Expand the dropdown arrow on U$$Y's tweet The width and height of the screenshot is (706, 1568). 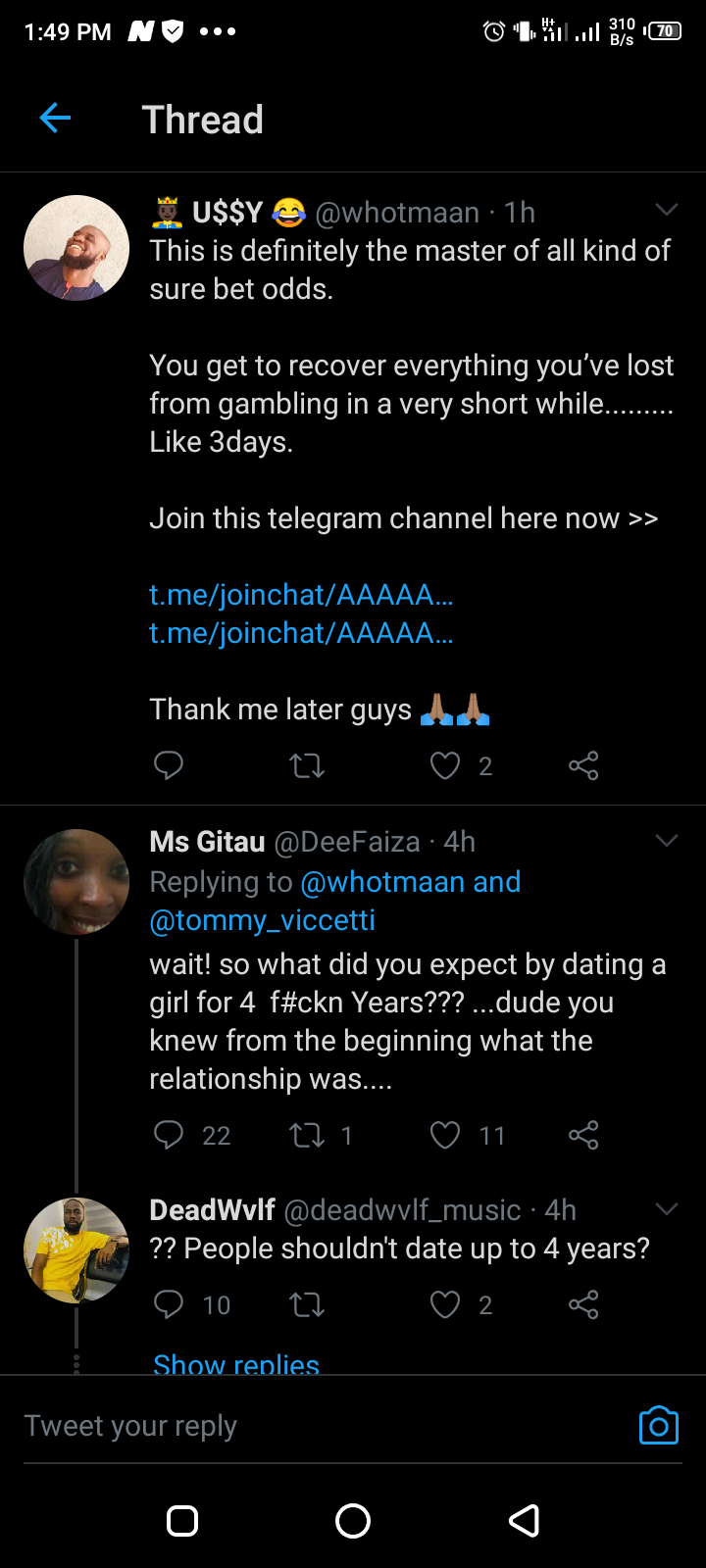tap(666, 211)
